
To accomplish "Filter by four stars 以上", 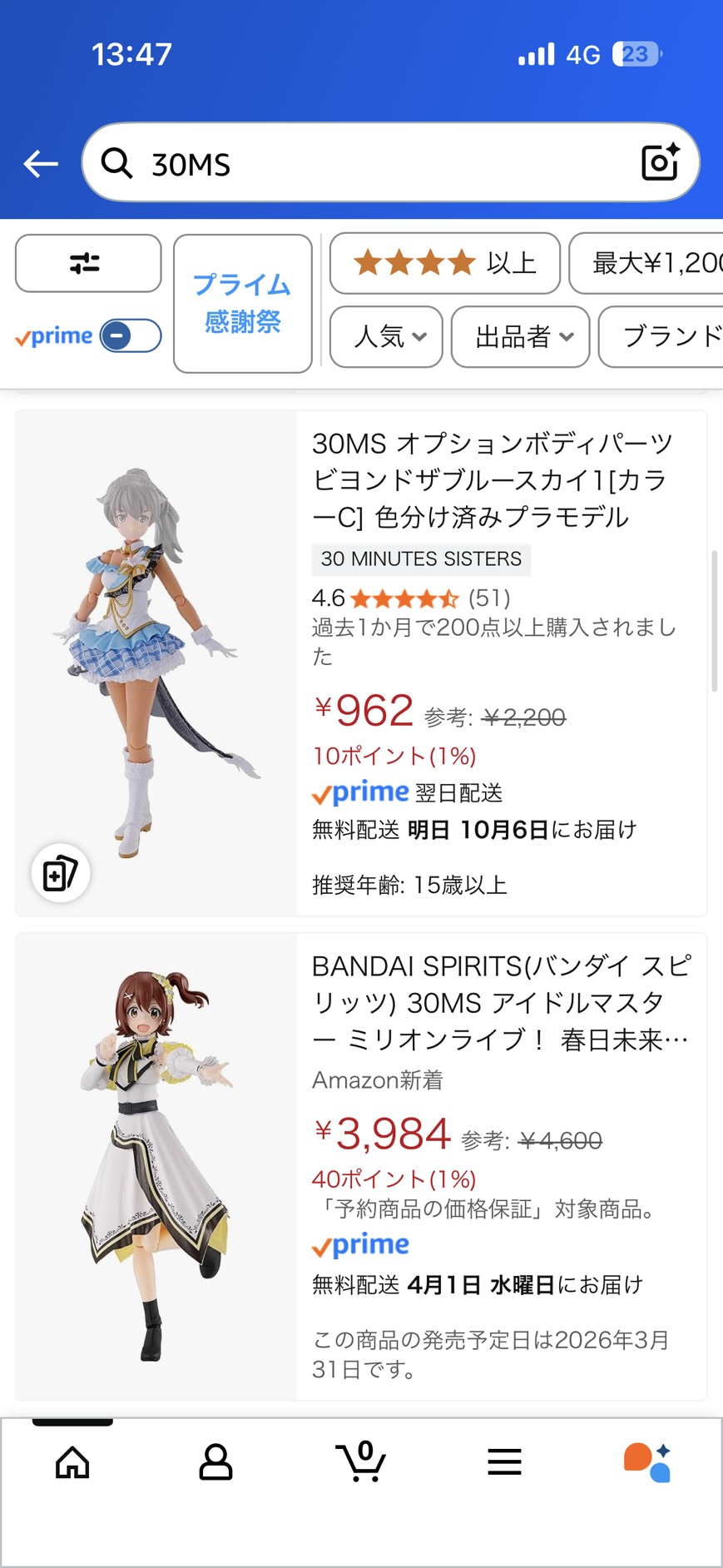I will (x=444, y=264).
